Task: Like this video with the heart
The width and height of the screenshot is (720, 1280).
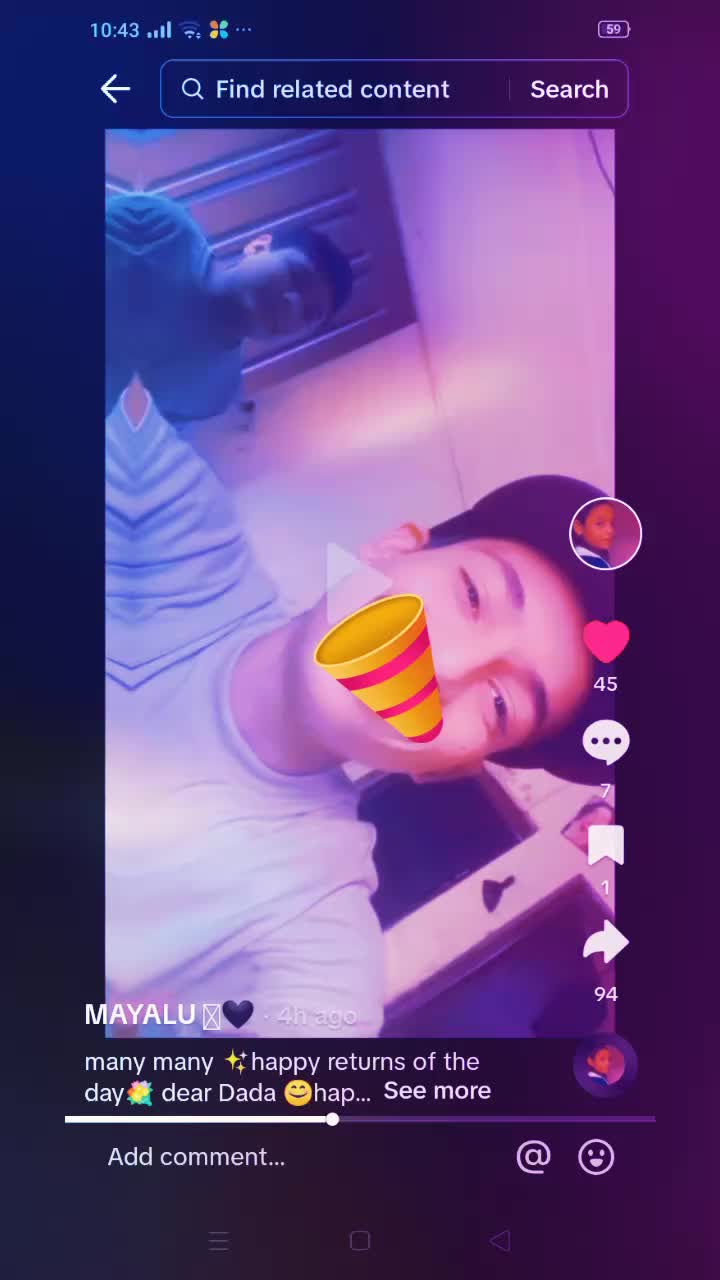Action: pos(605,642)
